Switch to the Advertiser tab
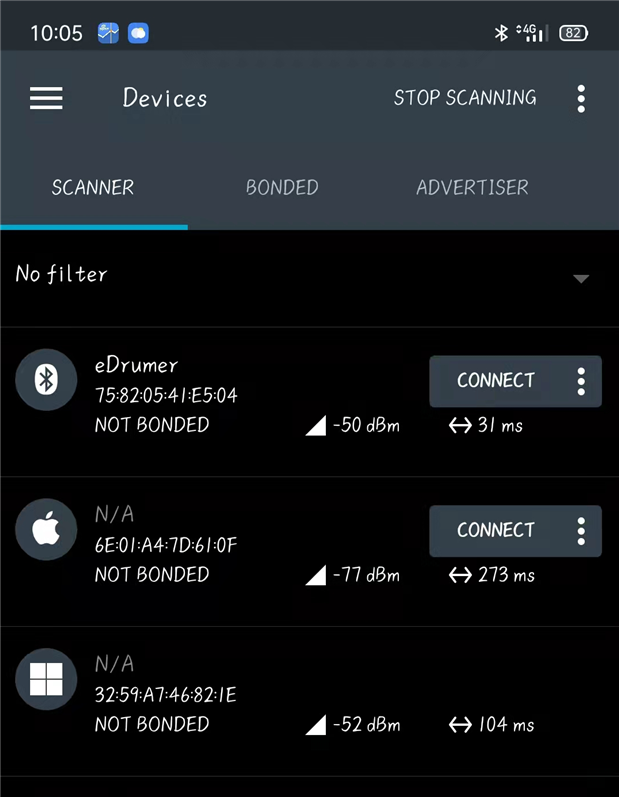 (472, 187)
